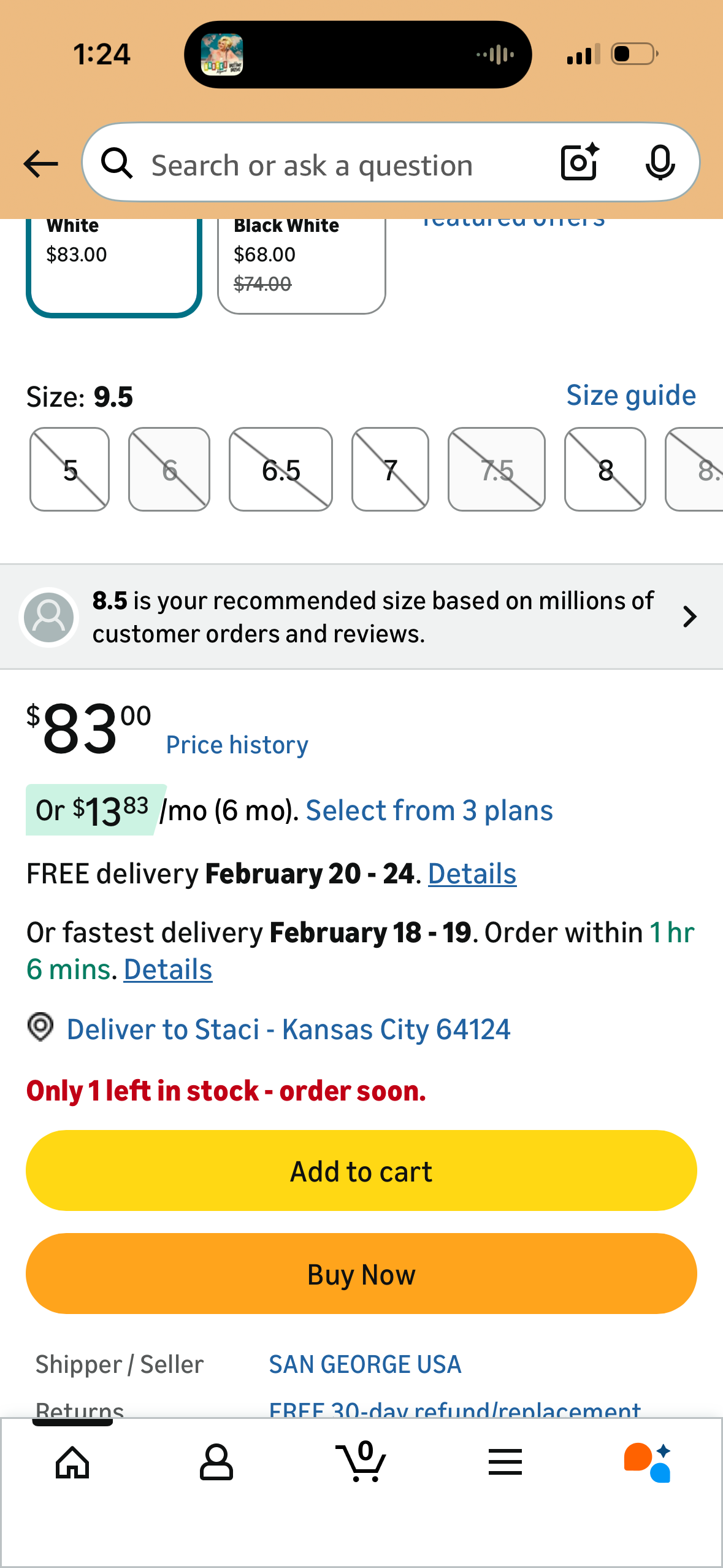Open Select from 3 plans
The width and height of the screenshot is (723, 1568).
click(x=429, y=810)
